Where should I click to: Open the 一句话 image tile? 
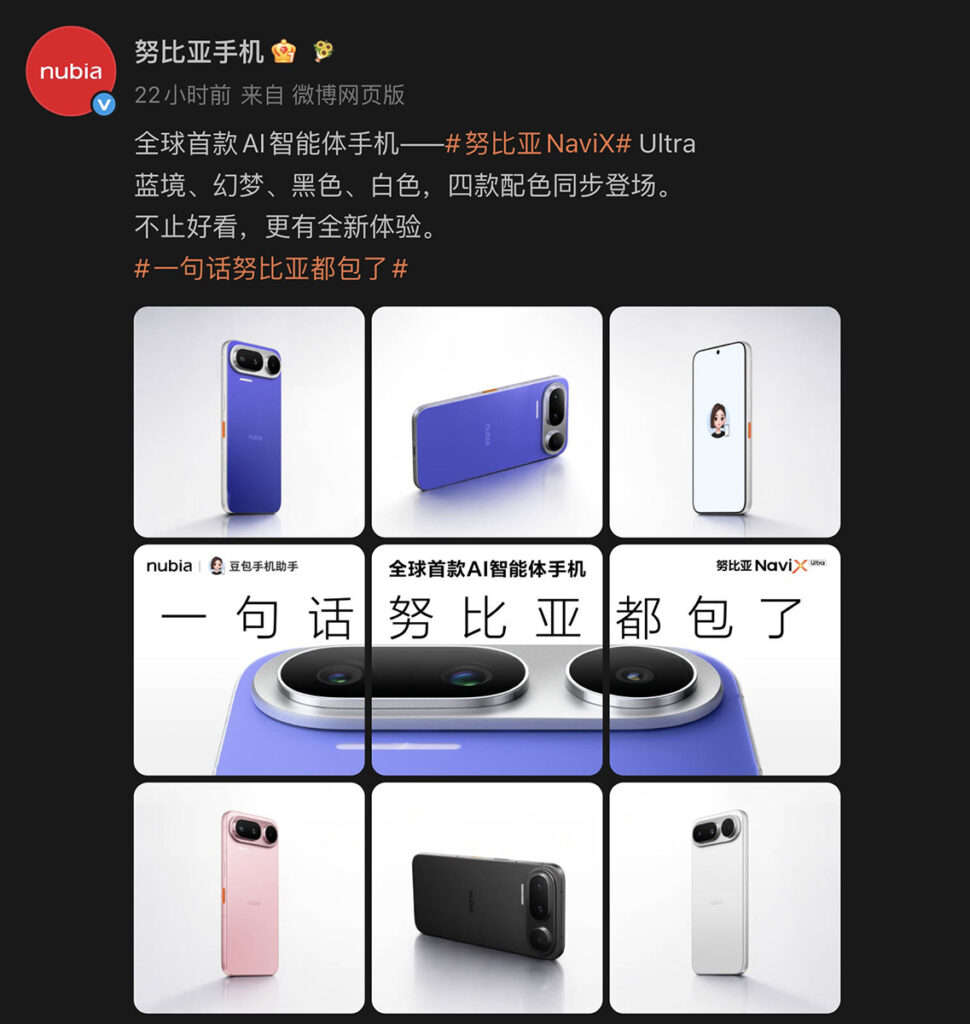pos(249,660)
